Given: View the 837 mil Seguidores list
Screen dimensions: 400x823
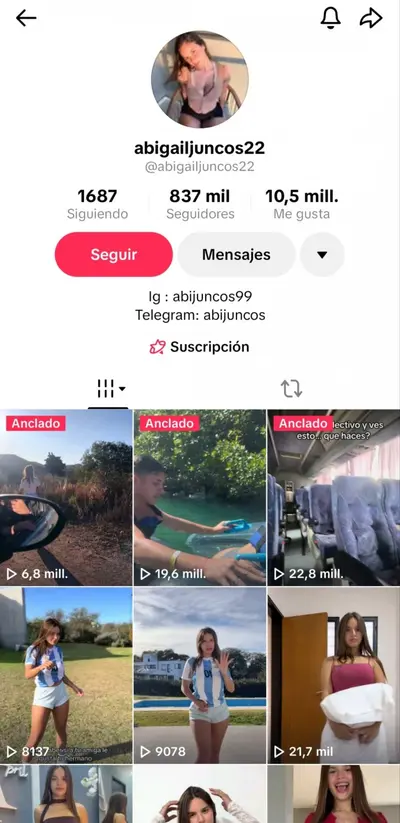Looking at the screenshot, I should (200, 204).
